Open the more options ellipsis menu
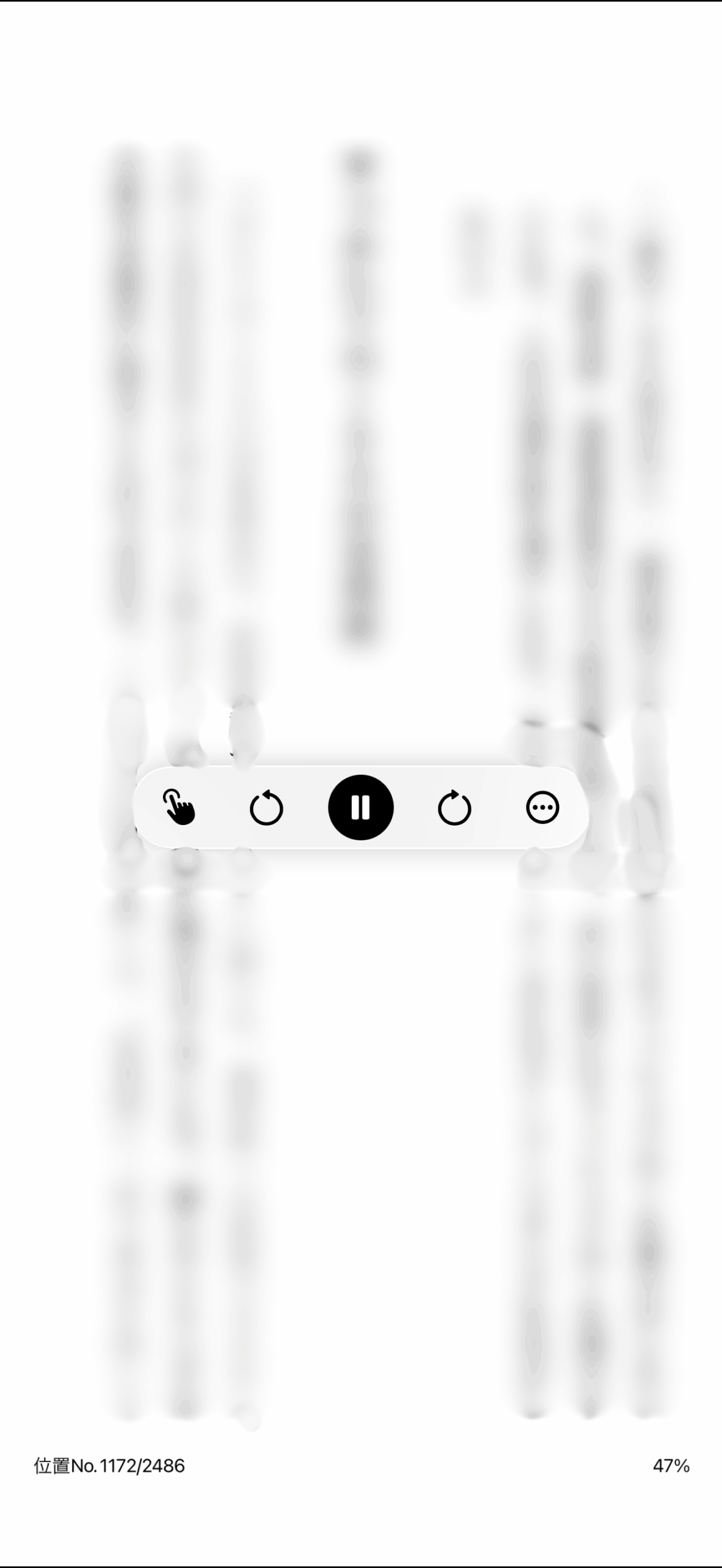 (542, 807)
